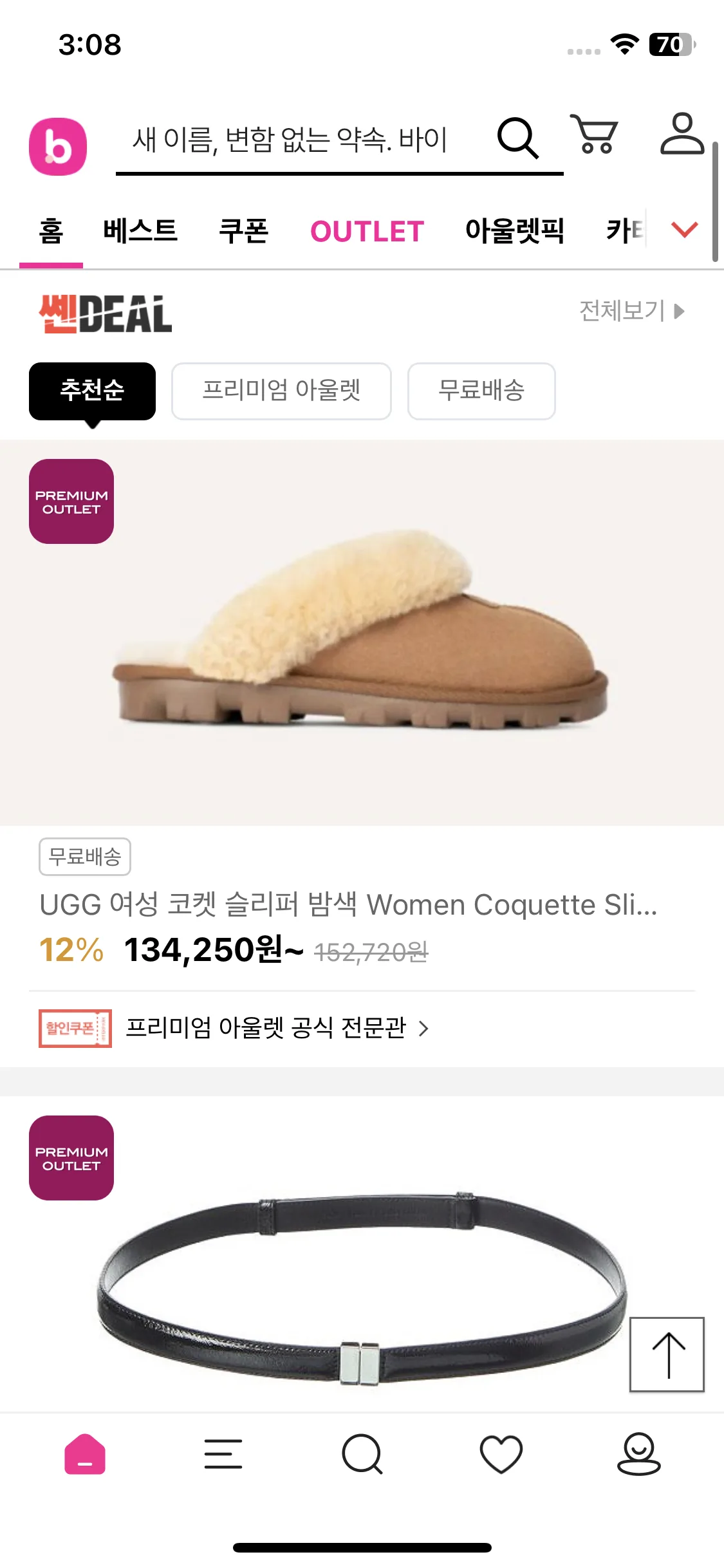Open the account profile icon at top
This screenshot has width=724, height=1568.
(682, 134)
